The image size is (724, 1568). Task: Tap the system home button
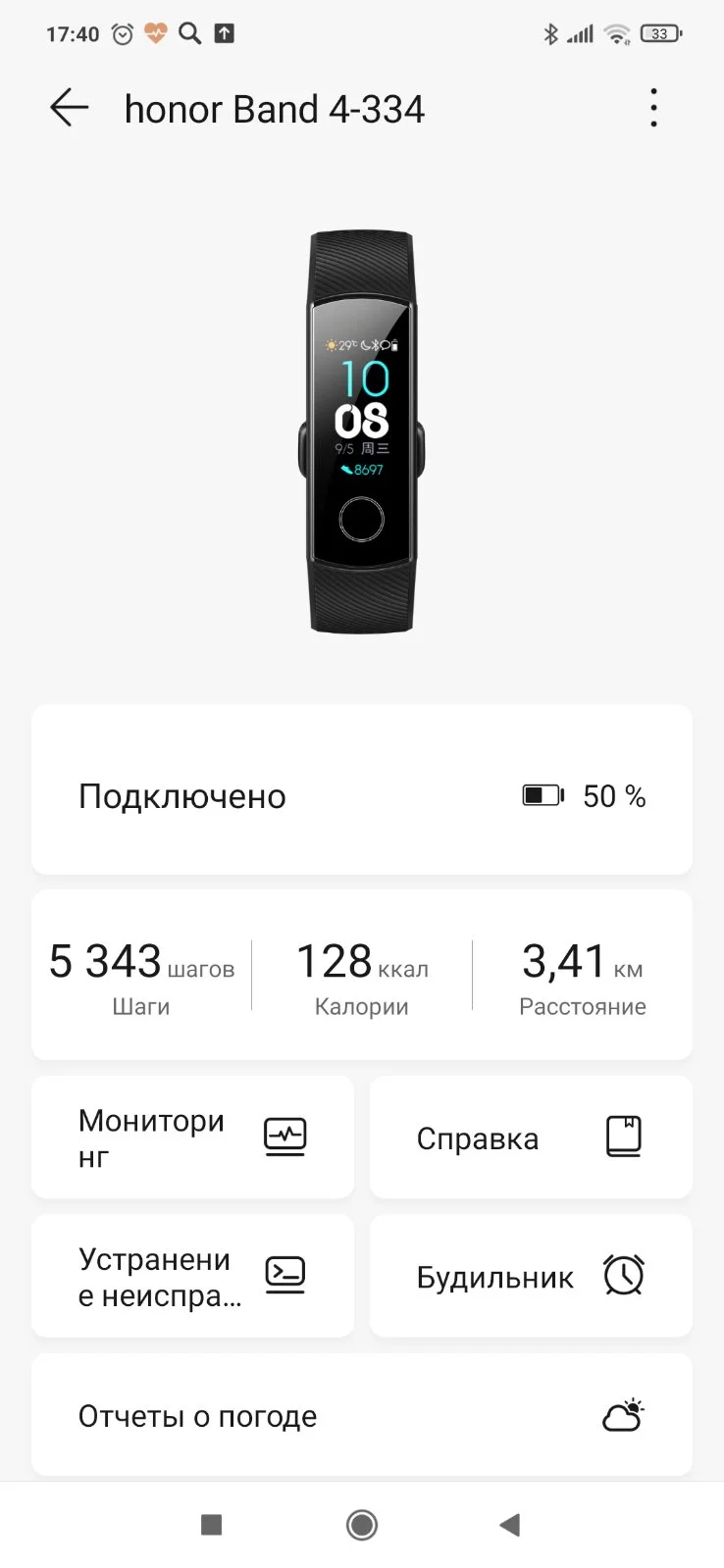pyautogui.click(x=362, y=1525)
